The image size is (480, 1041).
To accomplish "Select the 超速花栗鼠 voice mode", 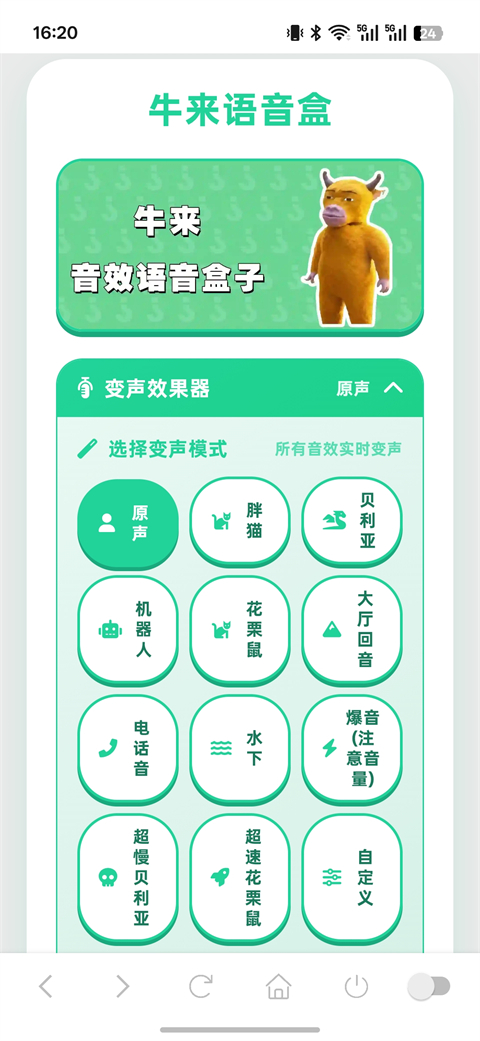I will [240, 878].
